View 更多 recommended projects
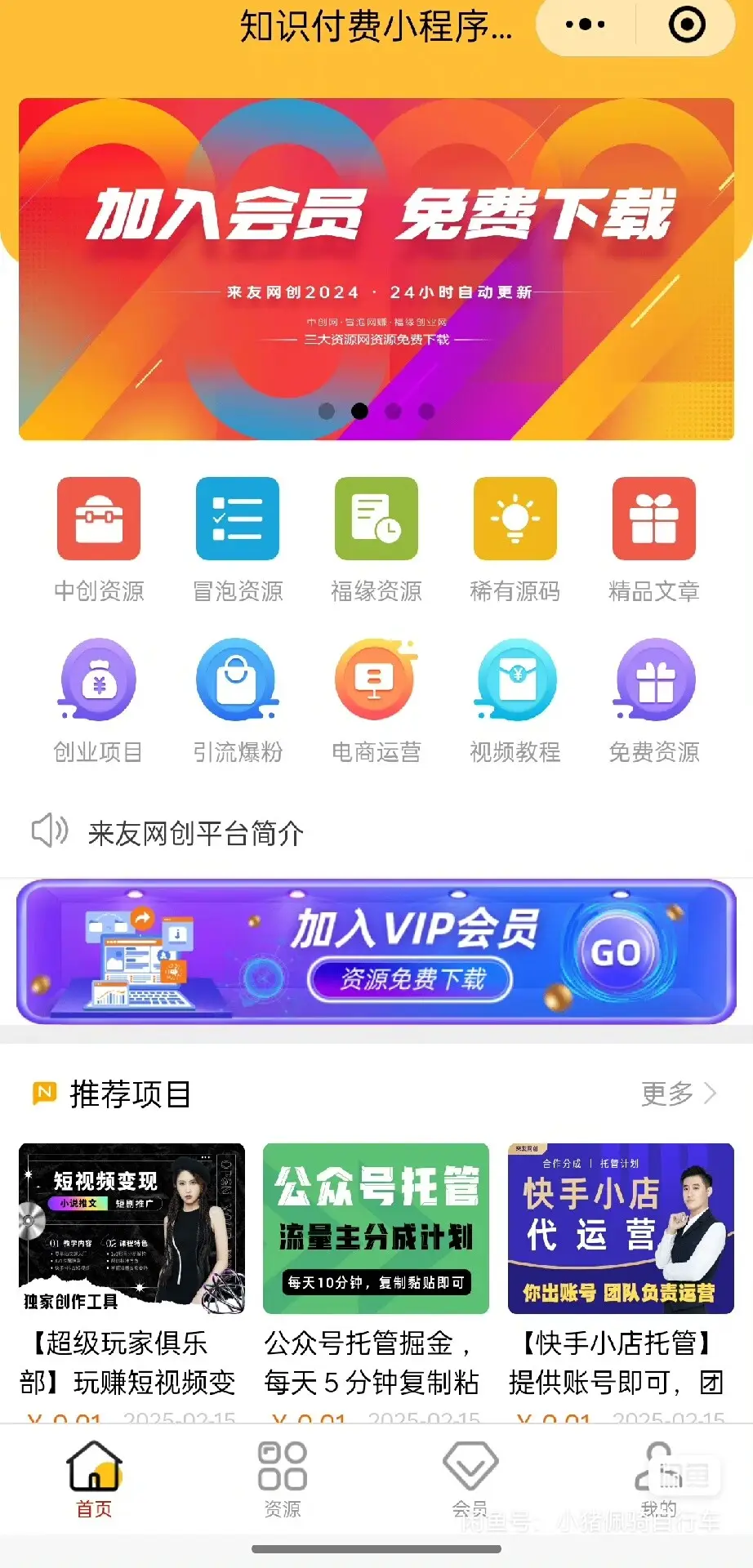This screenshot has width=753, height=1568. (x=678, y=1094)
